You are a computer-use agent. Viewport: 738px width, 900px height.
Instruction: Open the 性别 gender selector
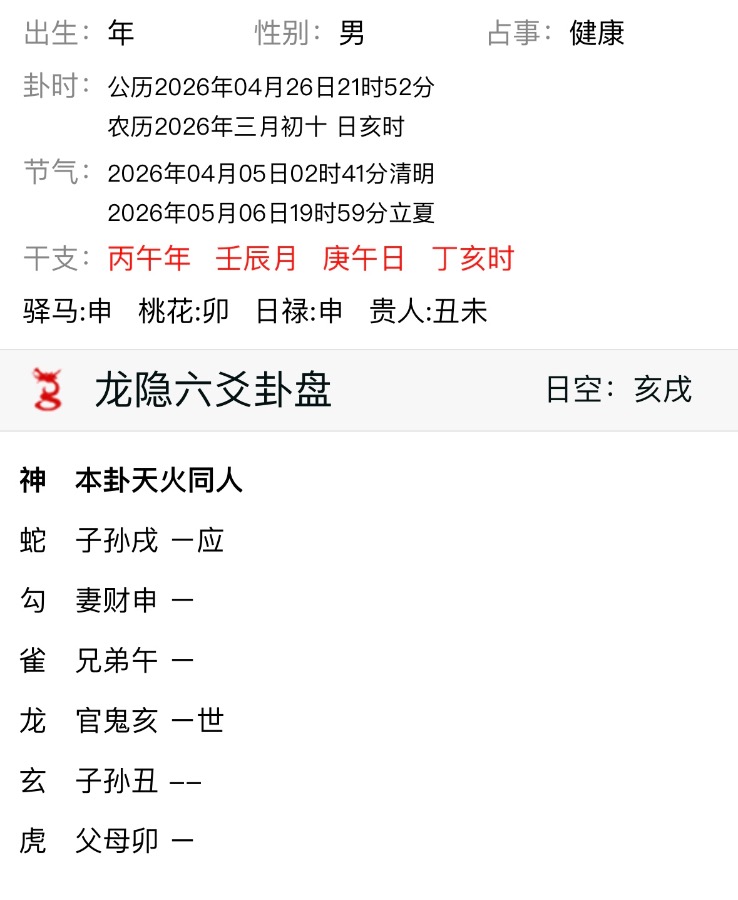pos(348,33)
